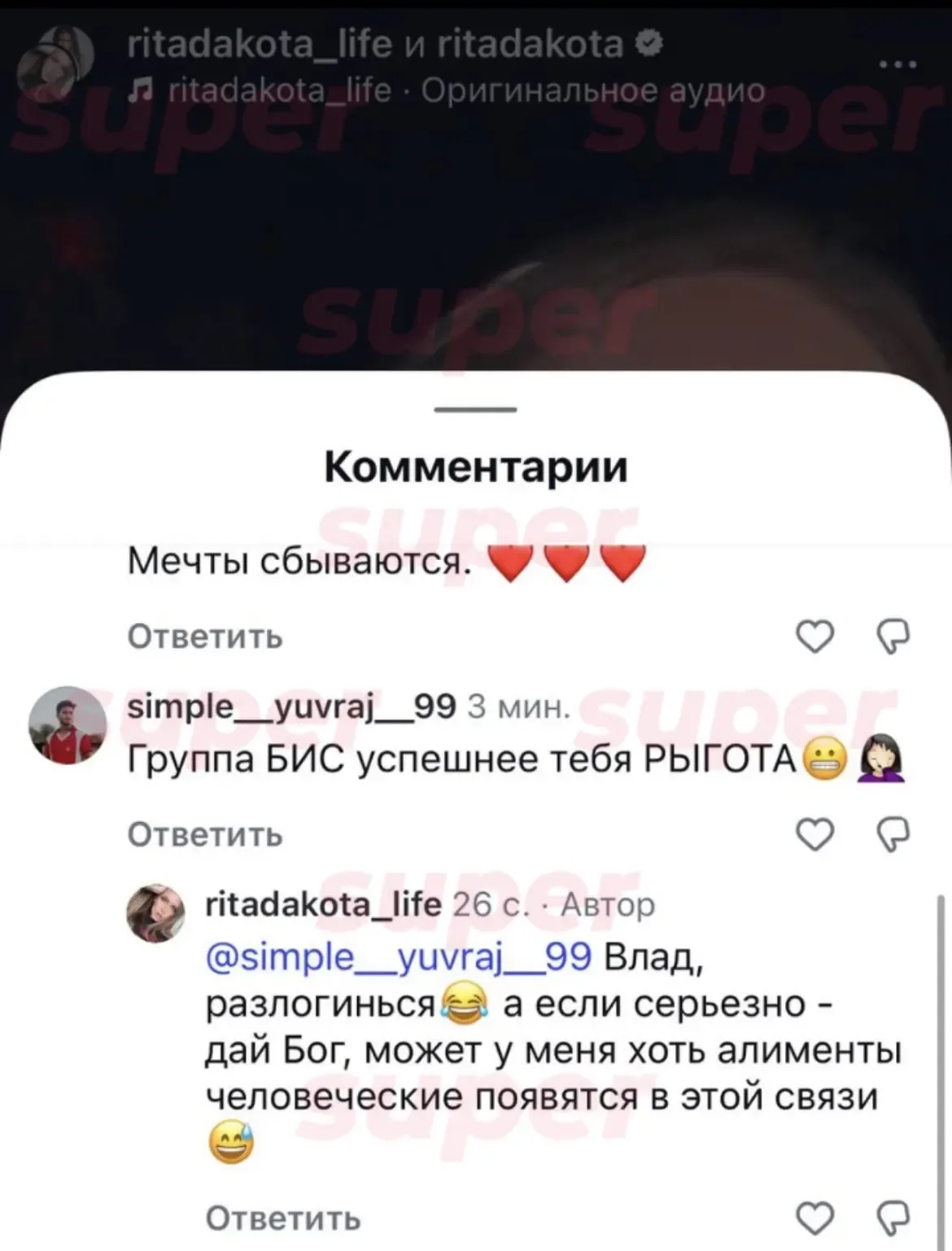952x1251 pixels.
Task: Reply to the "Мечты сбываются" comment
Action: 205,636
